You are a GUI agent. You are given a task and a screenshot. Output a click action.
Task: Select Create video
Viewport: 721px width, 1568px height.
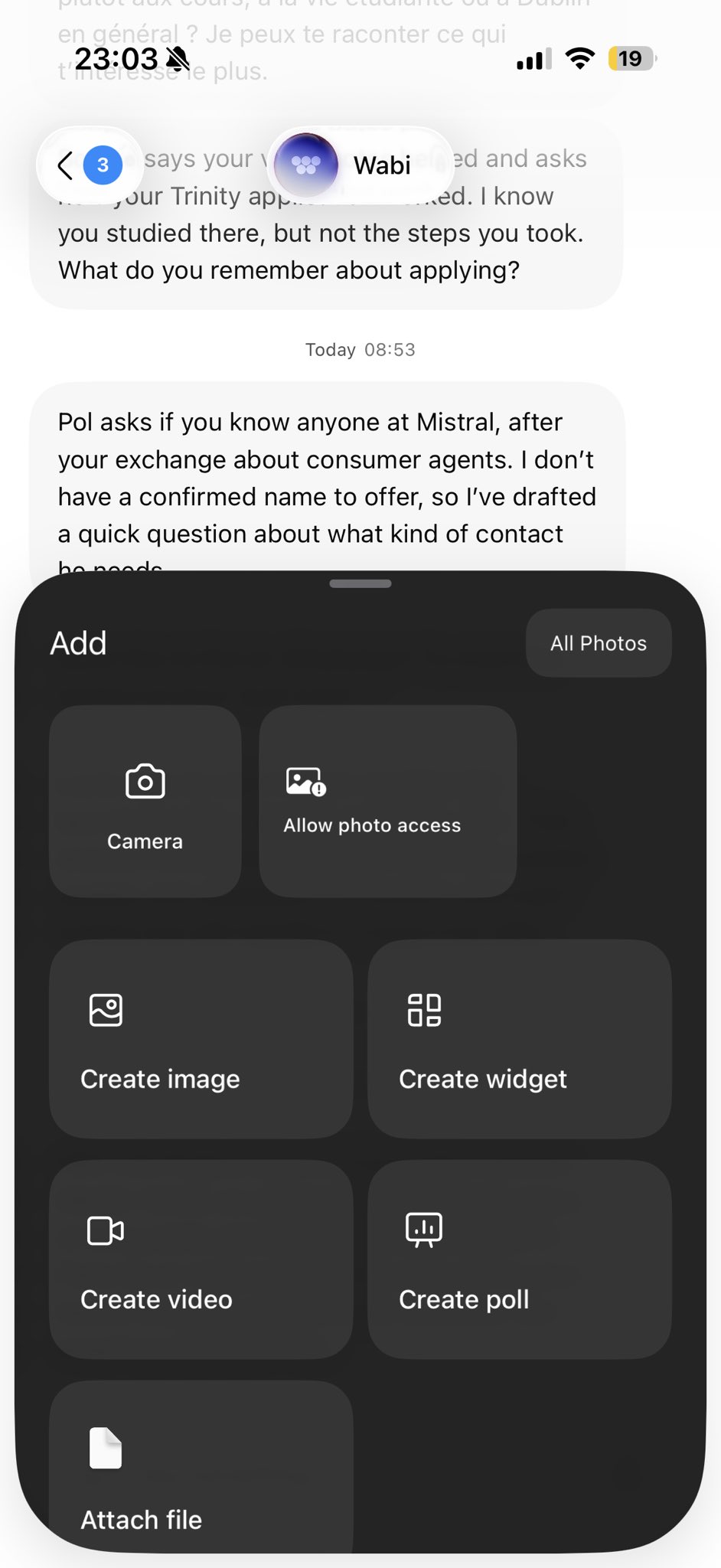[201, 1259]
